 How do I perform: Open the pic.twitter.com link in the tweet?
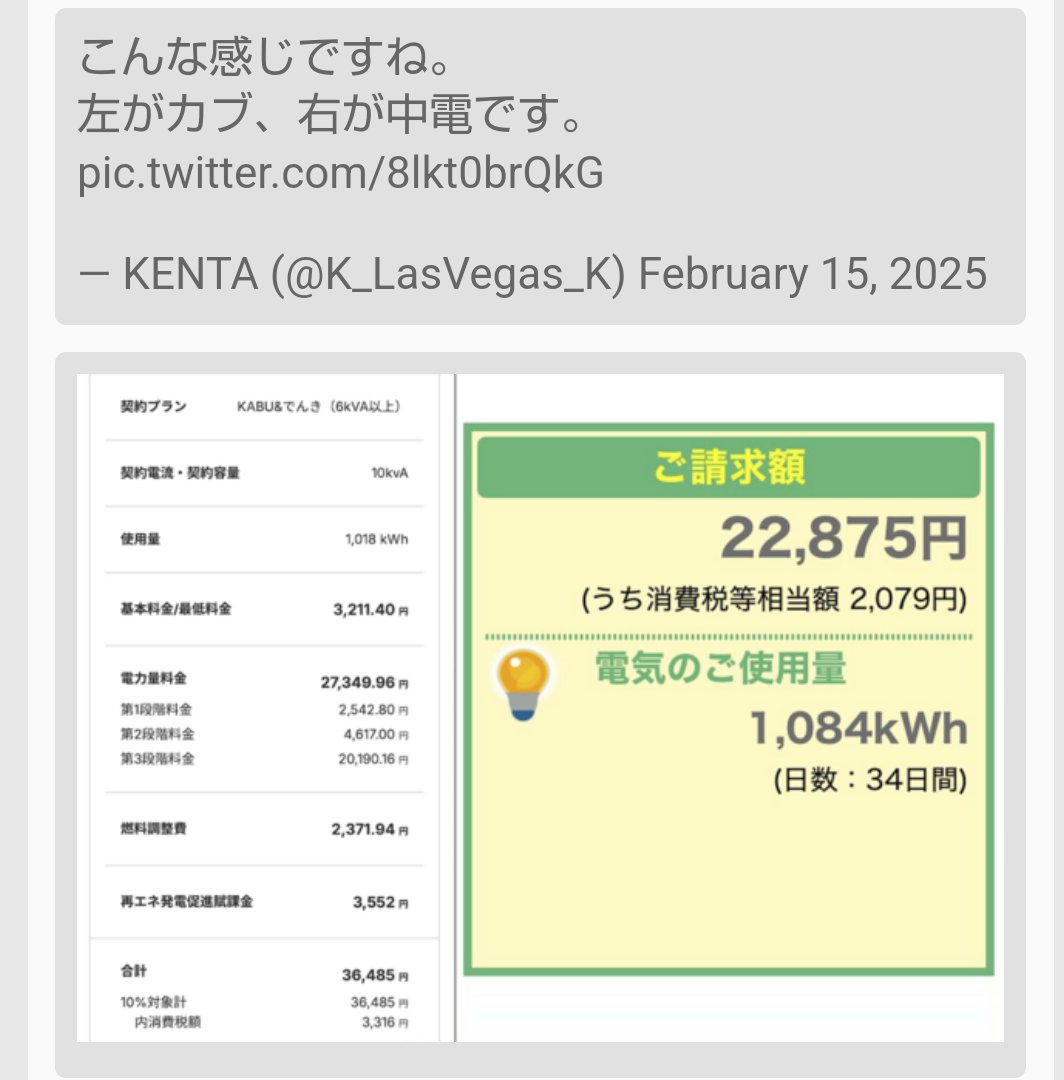pyautogui.click(x=341, y=174)
